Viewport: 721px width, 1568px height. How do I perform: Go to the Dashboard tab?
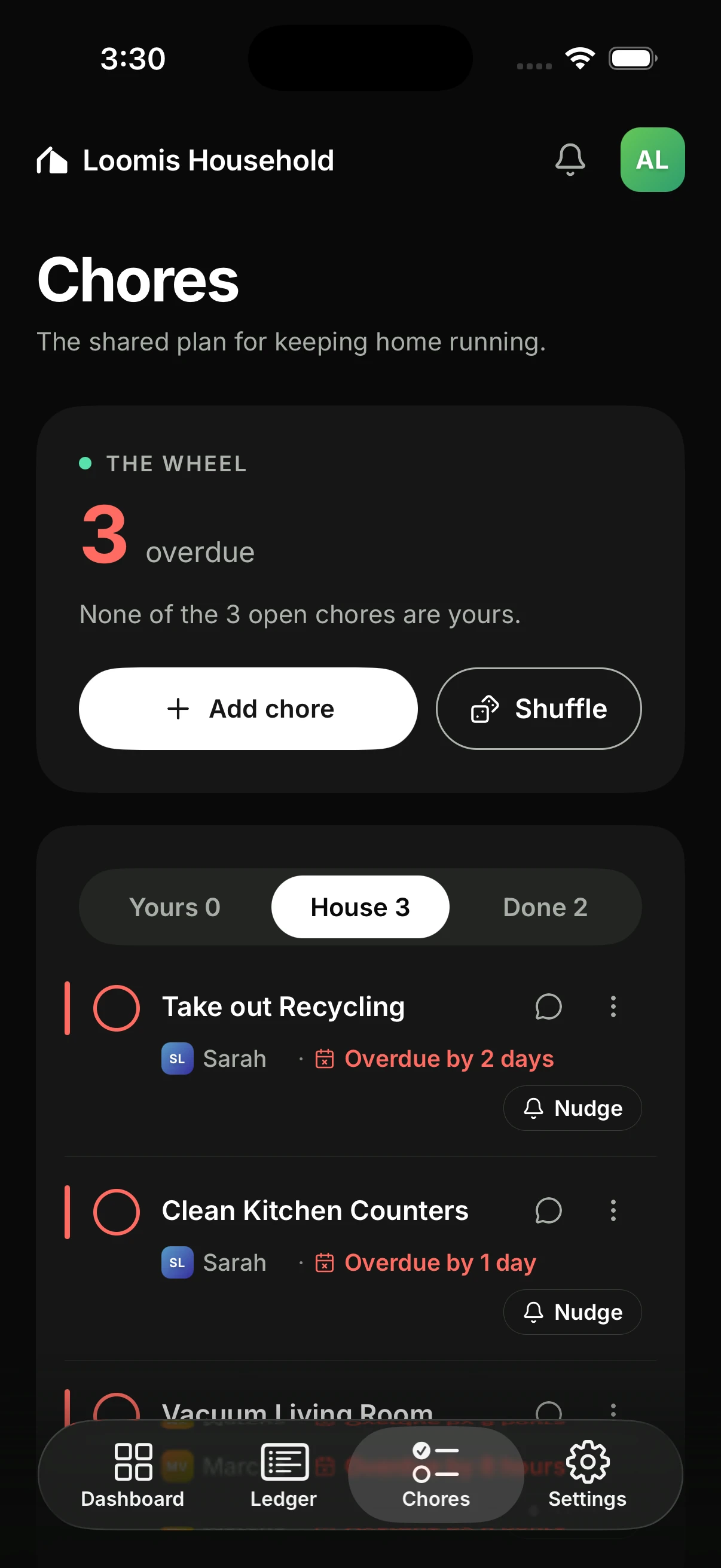point(133,1474)
